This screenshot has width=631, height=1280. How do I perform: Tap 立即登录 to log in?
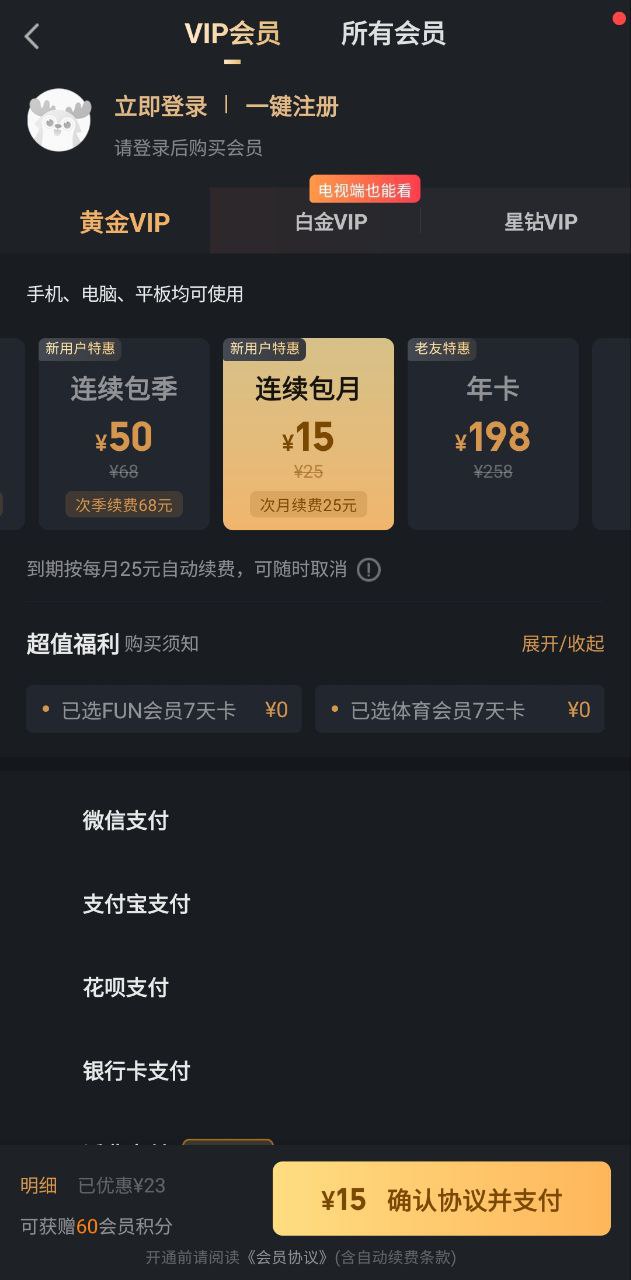click(161, 106)
